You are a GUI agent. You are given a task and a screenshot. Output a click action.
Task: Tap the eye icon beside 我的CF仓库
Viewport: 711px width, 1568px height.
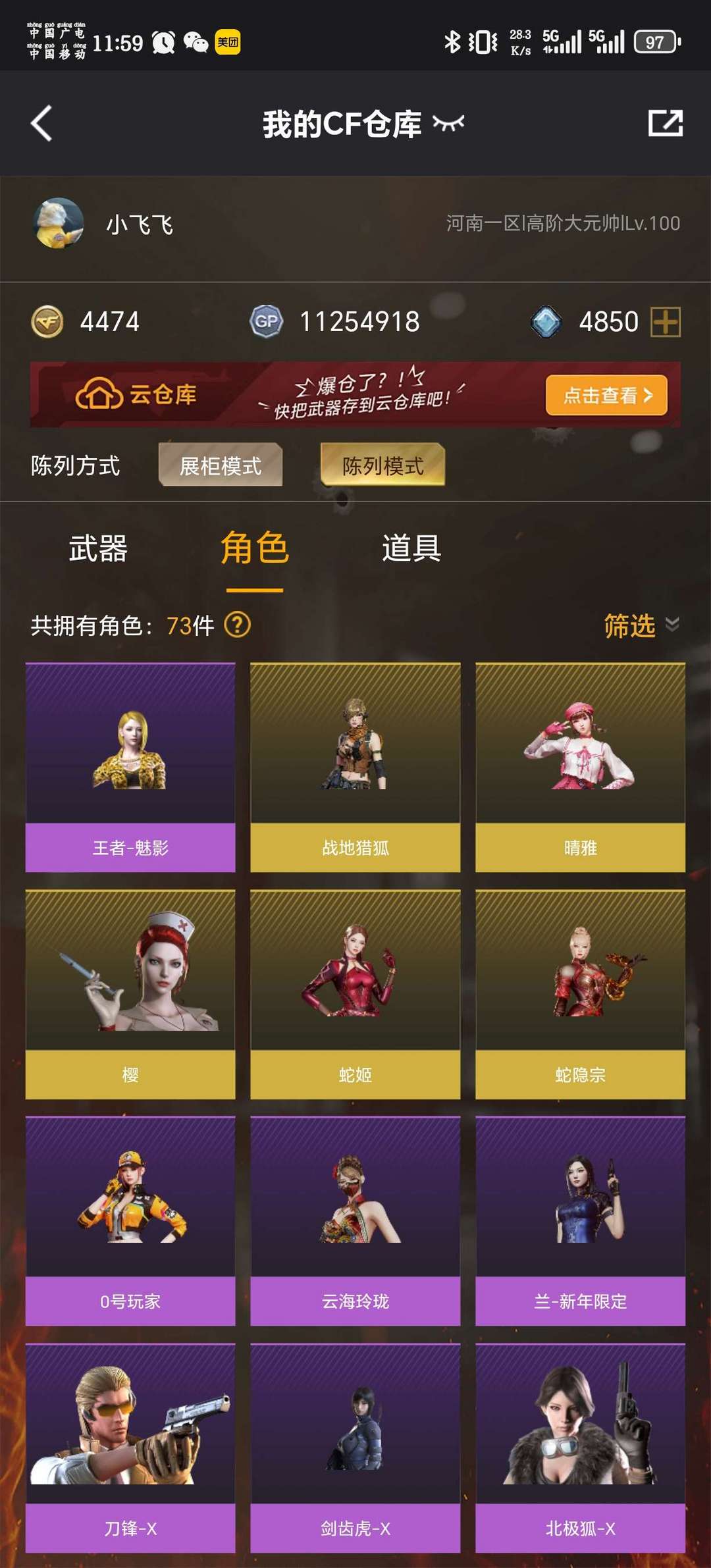[448, 122]
